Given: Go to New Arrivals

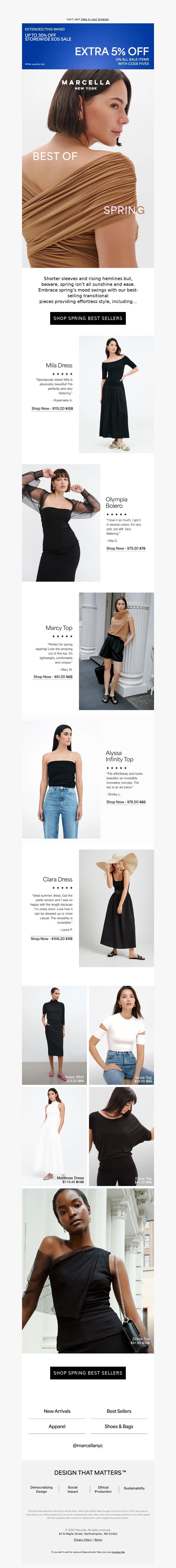Looking at the screenshot, I should click(x=57, y=1410).
